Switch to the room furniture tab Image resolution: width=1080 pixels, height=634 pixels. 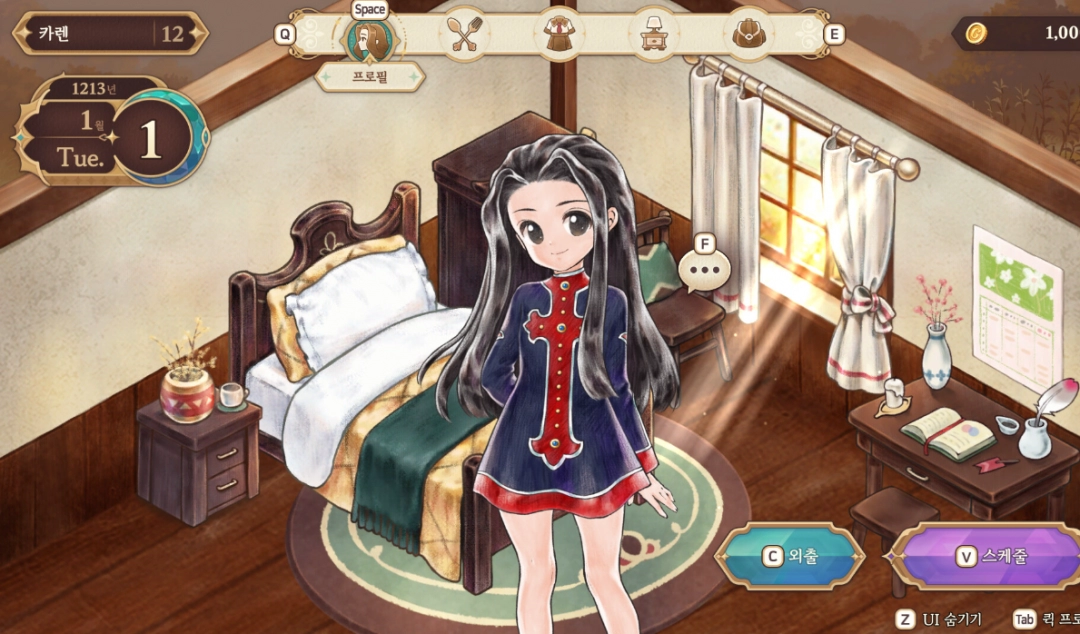[x=653, y=35]
